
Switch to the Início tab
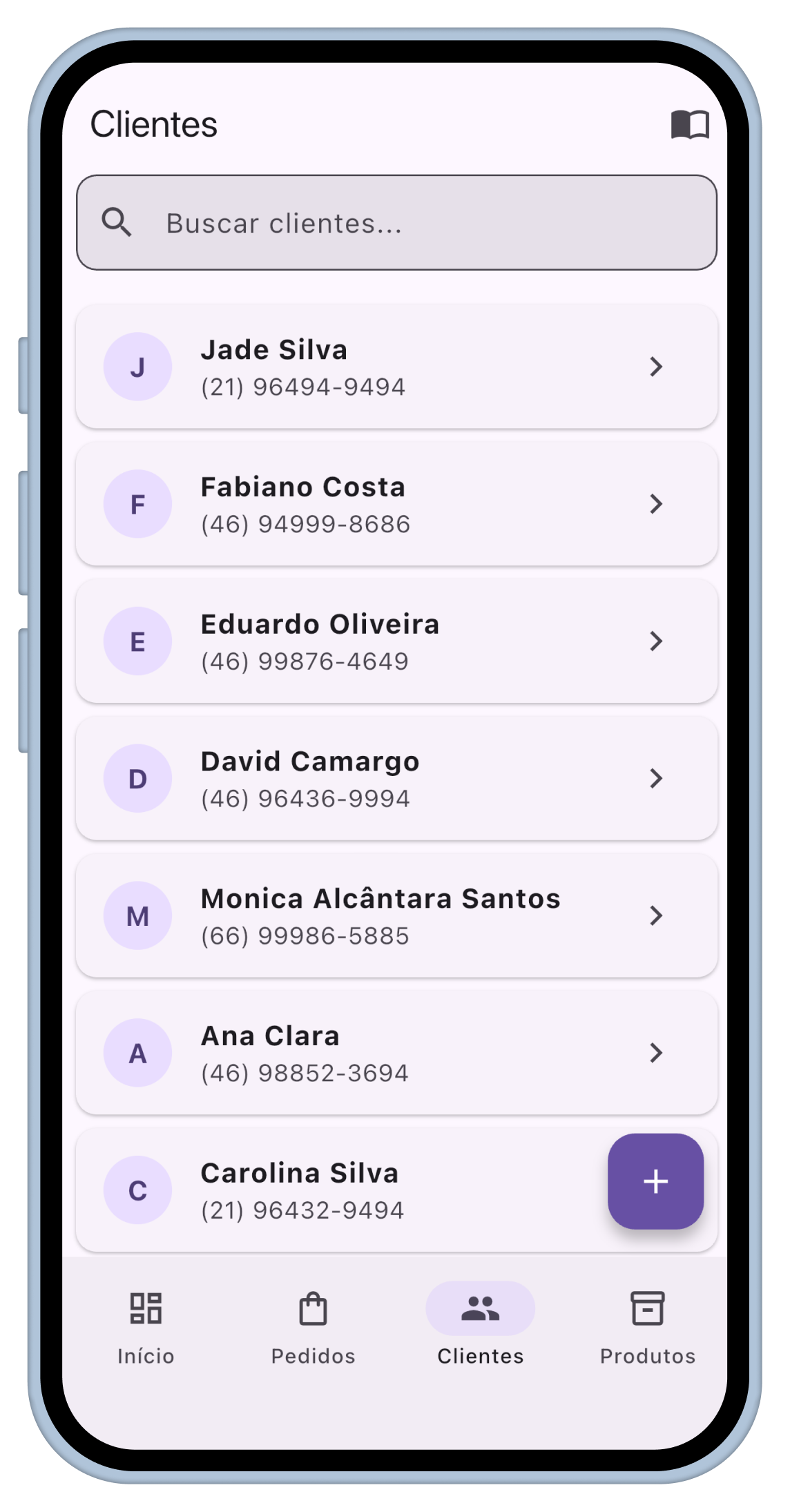point(146,1326)
